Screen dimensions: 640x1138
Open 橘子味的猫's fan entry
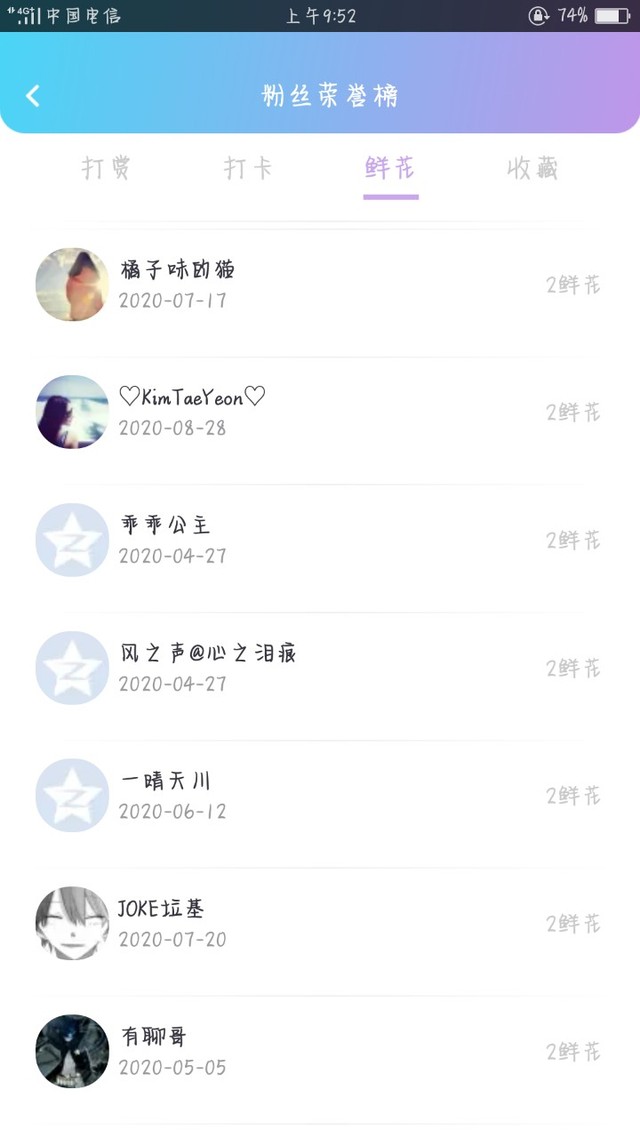pos(320,285)
